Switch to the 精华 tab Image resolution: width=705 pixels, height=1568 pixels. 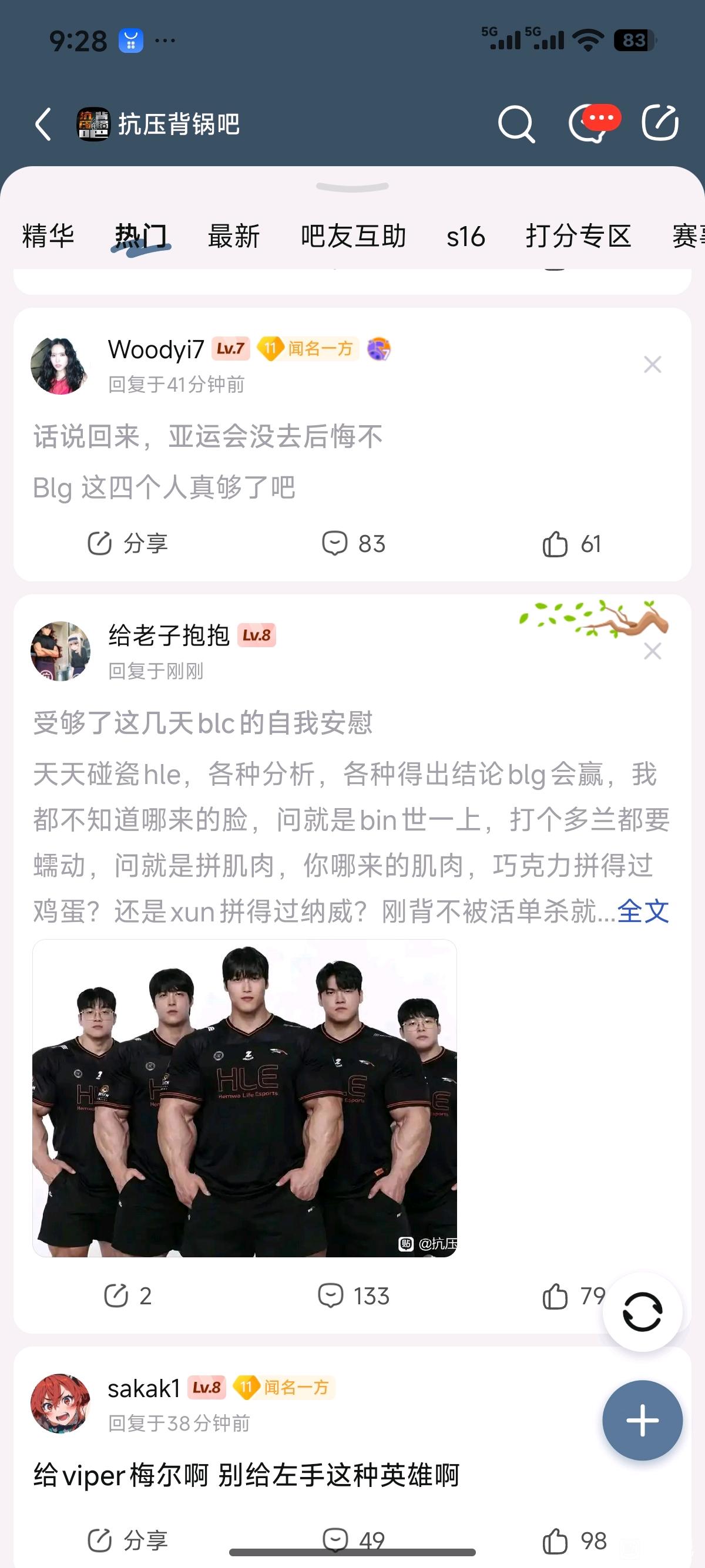tap(48, 236)
